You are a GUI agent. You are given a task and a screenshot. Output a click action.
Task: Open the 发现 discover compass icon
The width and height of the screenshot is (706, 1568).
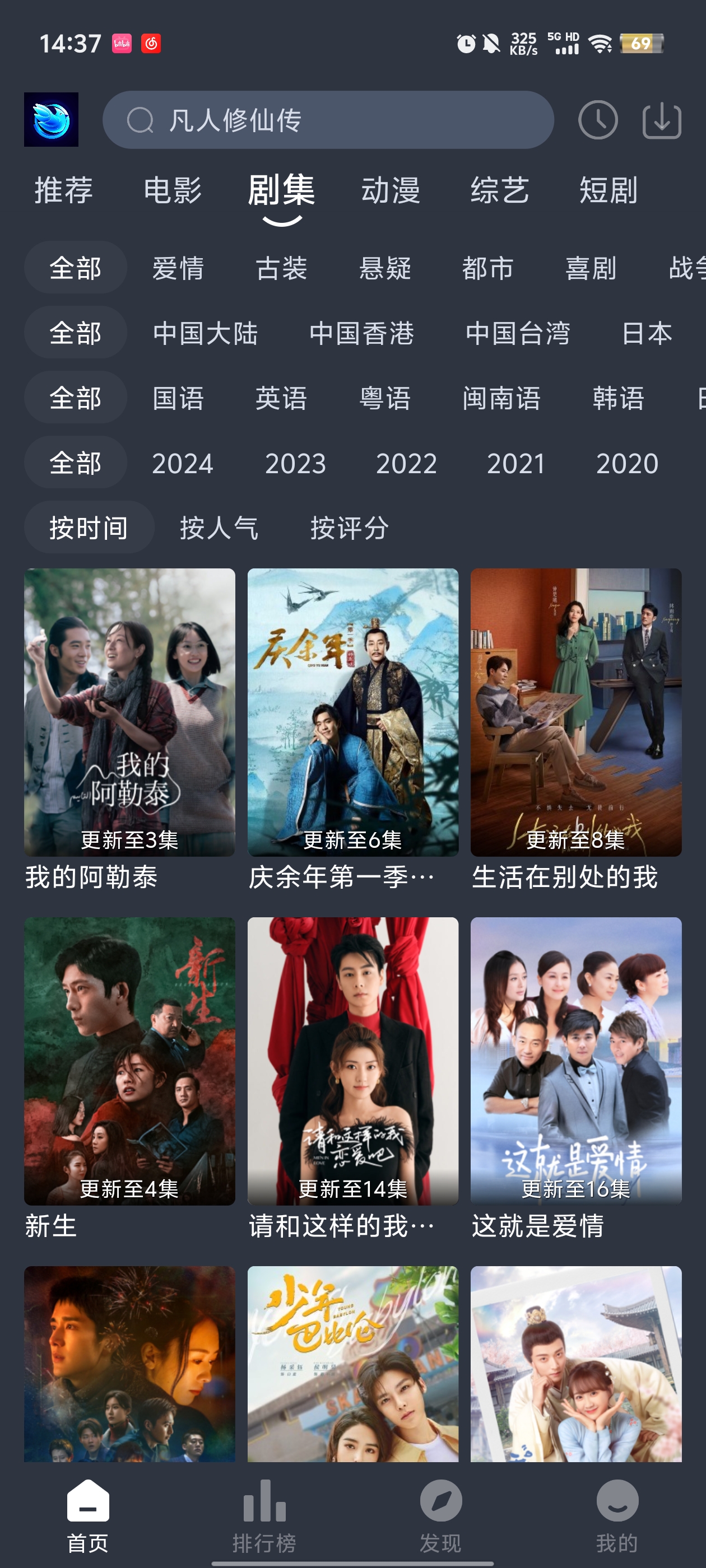click(x=441, y=1500)
